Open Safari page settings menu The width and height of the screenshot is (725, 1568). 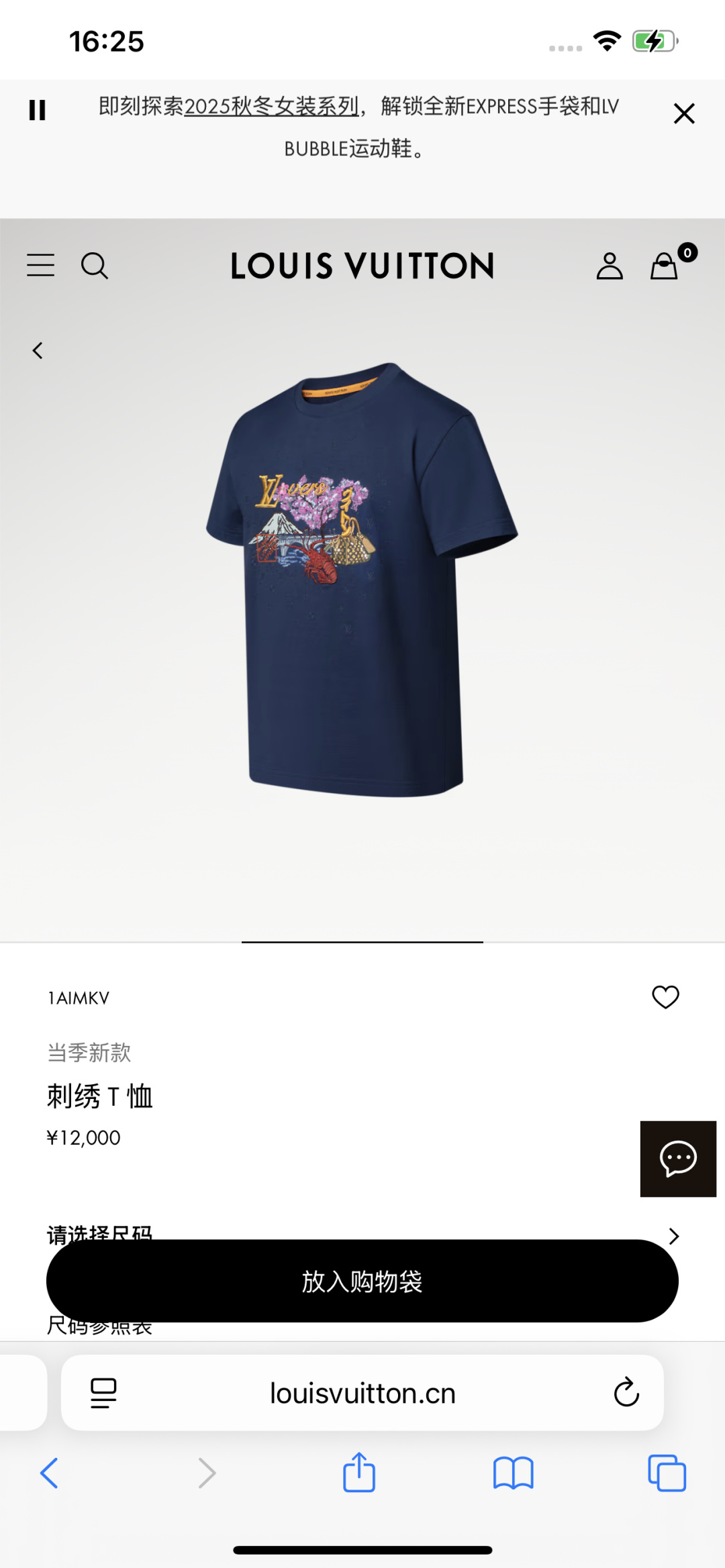(103, 1393)
